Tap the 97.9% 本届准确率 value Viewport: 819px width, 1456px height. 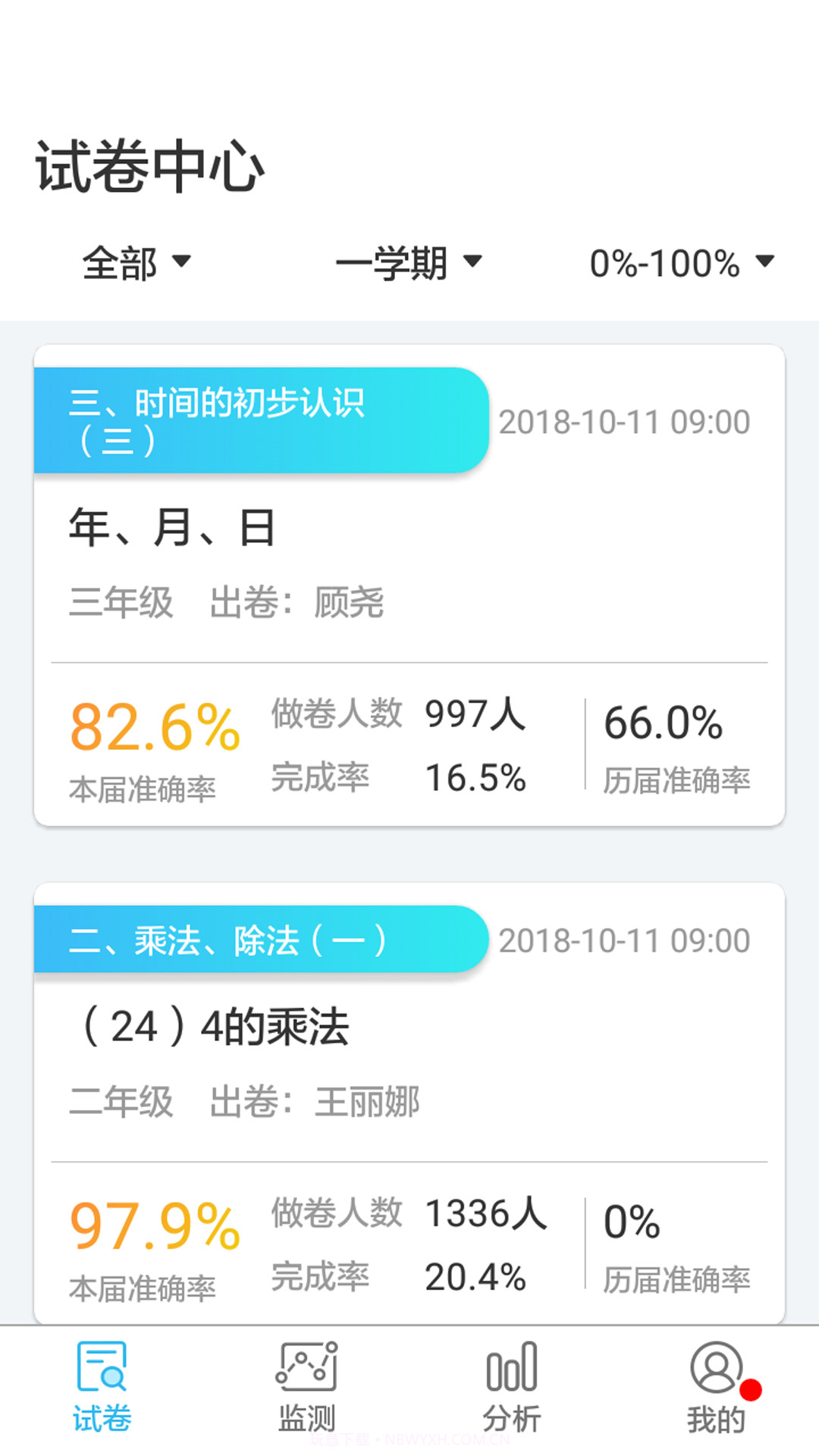152,1222
